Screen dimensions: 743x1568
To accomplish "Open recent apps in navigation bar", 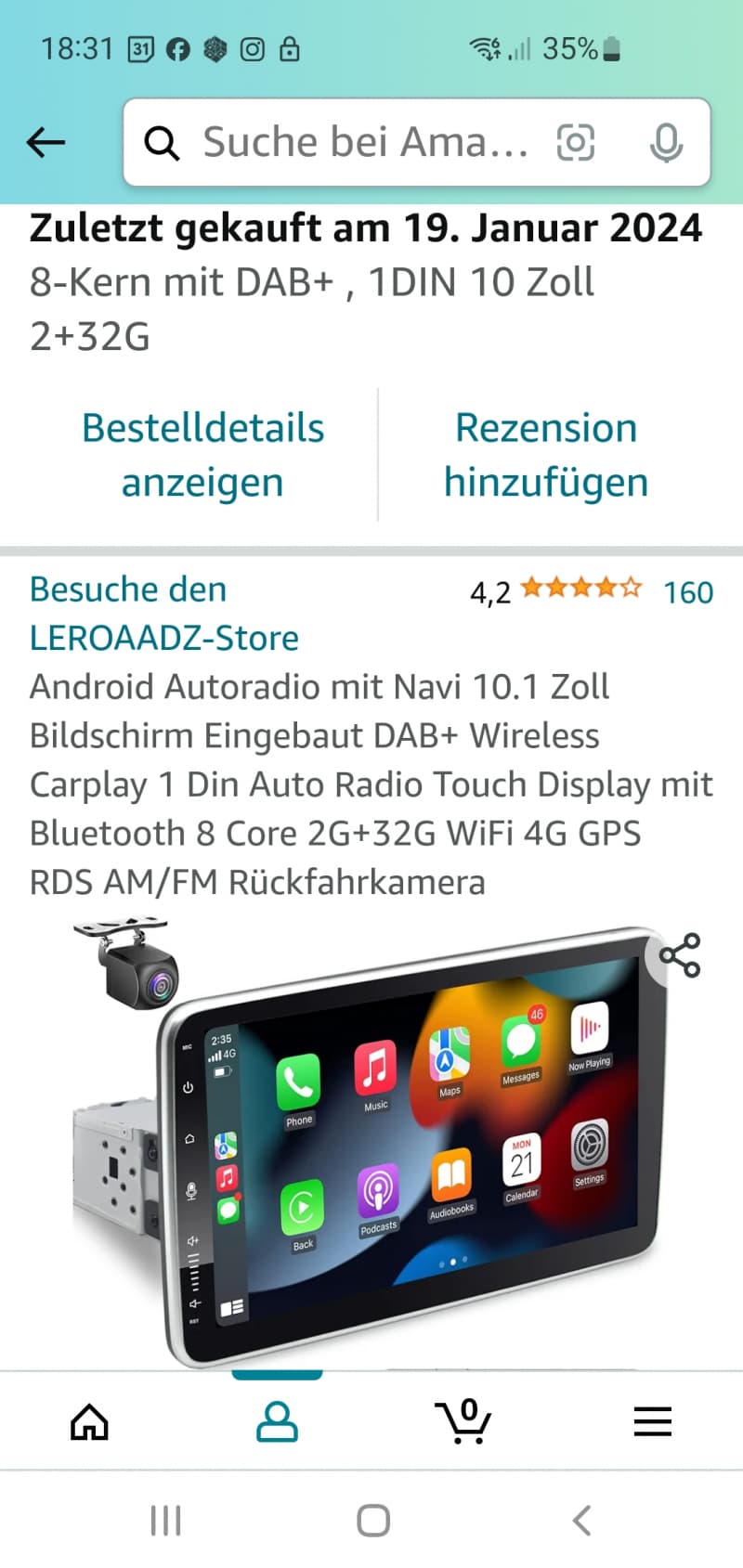I will (x=165, y=1521).
